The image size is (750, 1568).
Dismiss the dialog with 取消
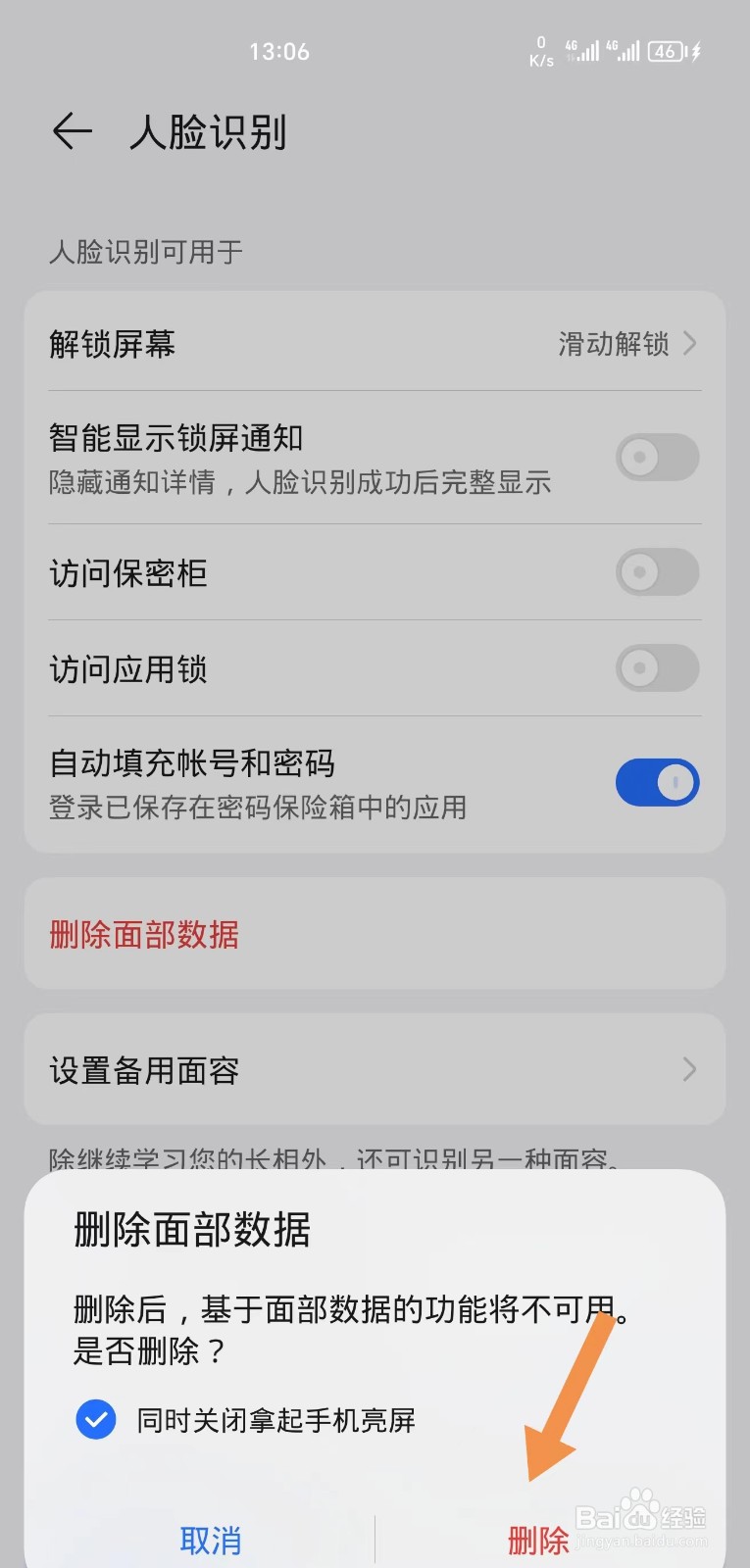[x=212, y=1540]
